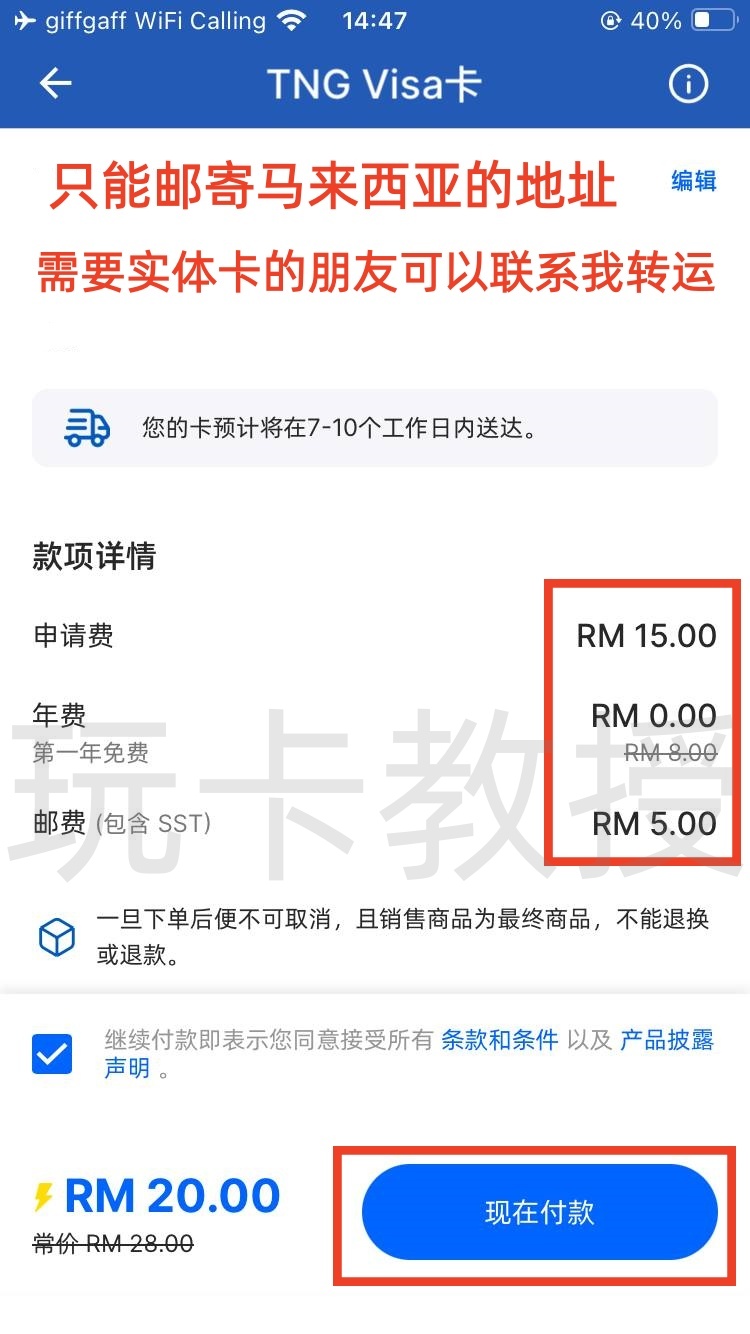The image size is (750, 1334).
Task: Tap the RM 20.00 total price
Action: click(x=172, y=1194)
